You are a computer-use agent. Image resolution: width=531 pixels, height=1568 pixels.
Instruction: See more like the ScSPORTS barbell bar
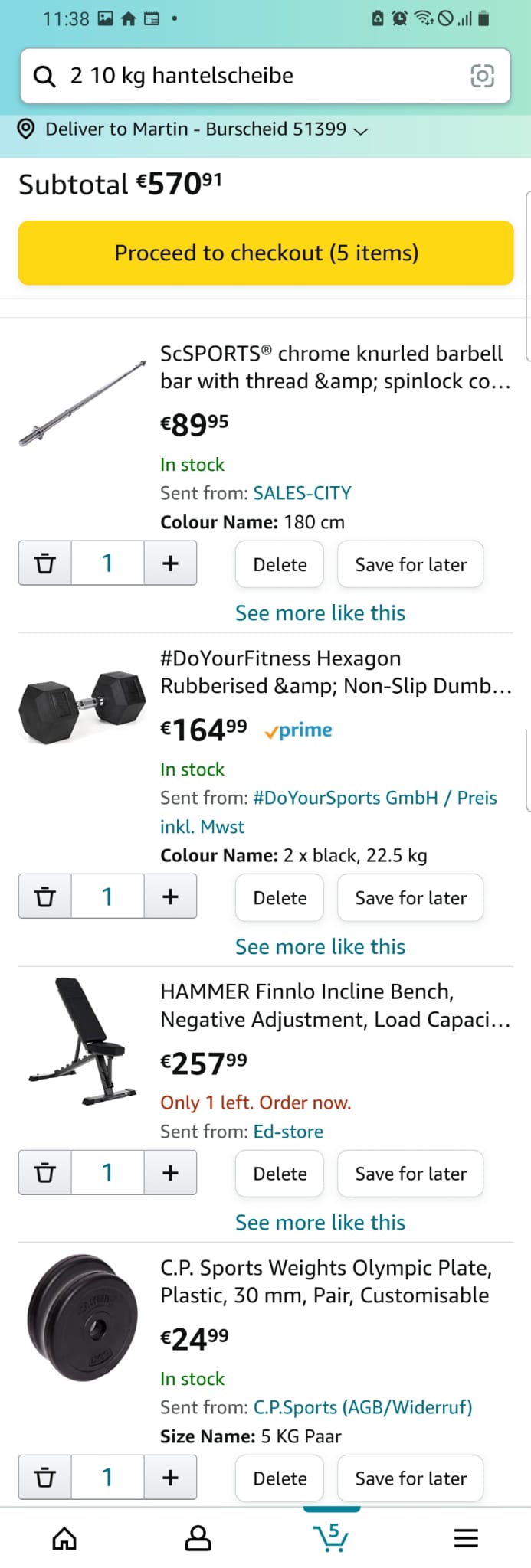pyautogui.click(x=320, y=612)
